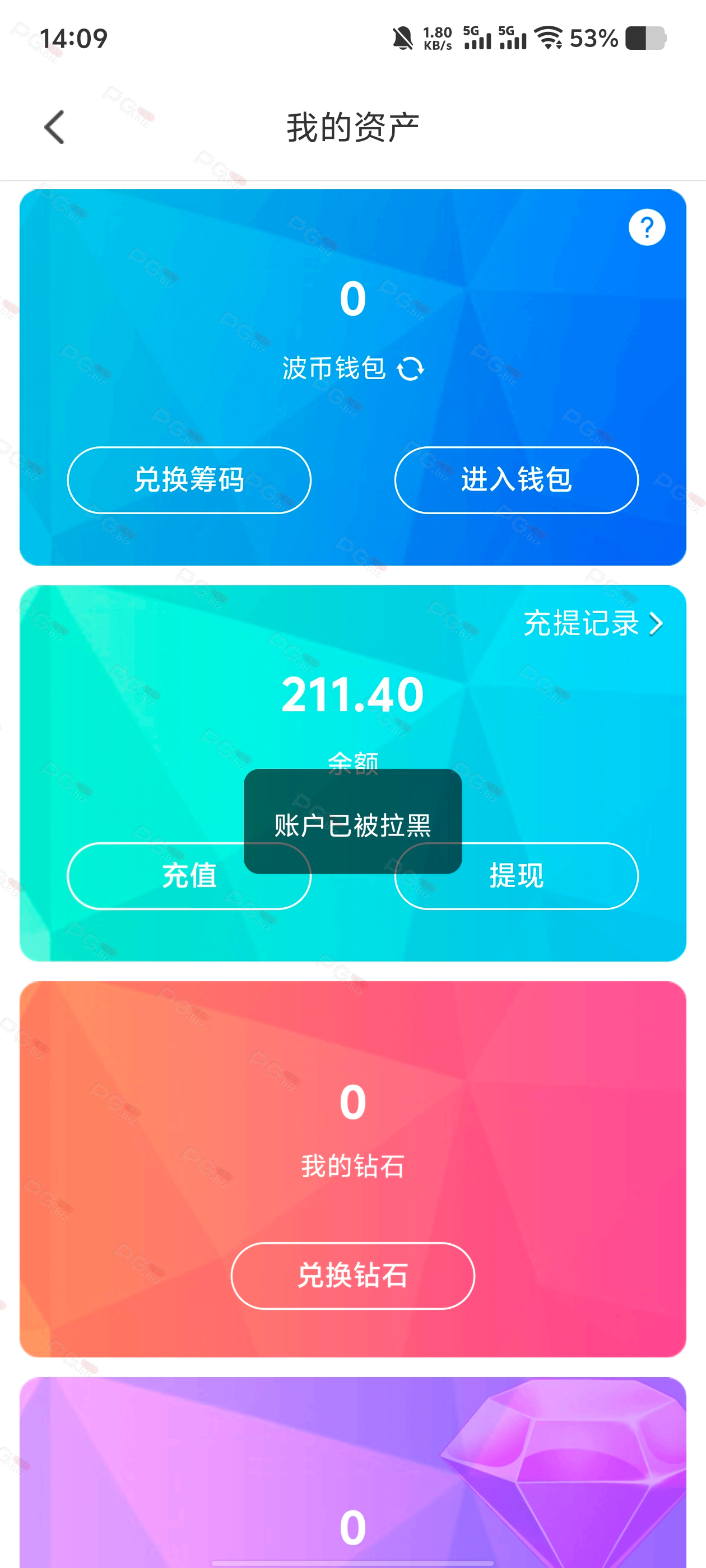Tap the 兑换钻石 button
This screenshot has height=1568, width=706.
352,1275
